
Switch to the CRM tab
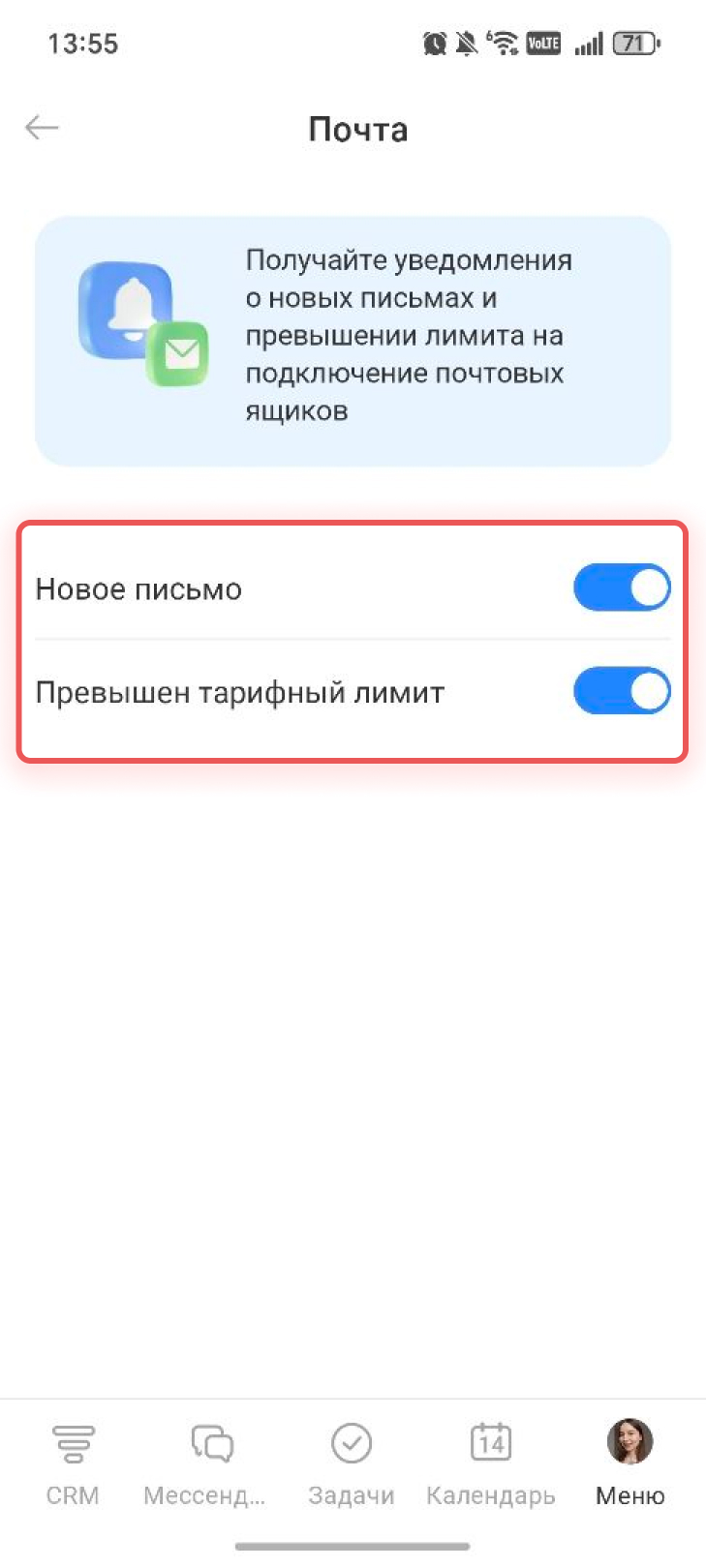click(73, 1463)
